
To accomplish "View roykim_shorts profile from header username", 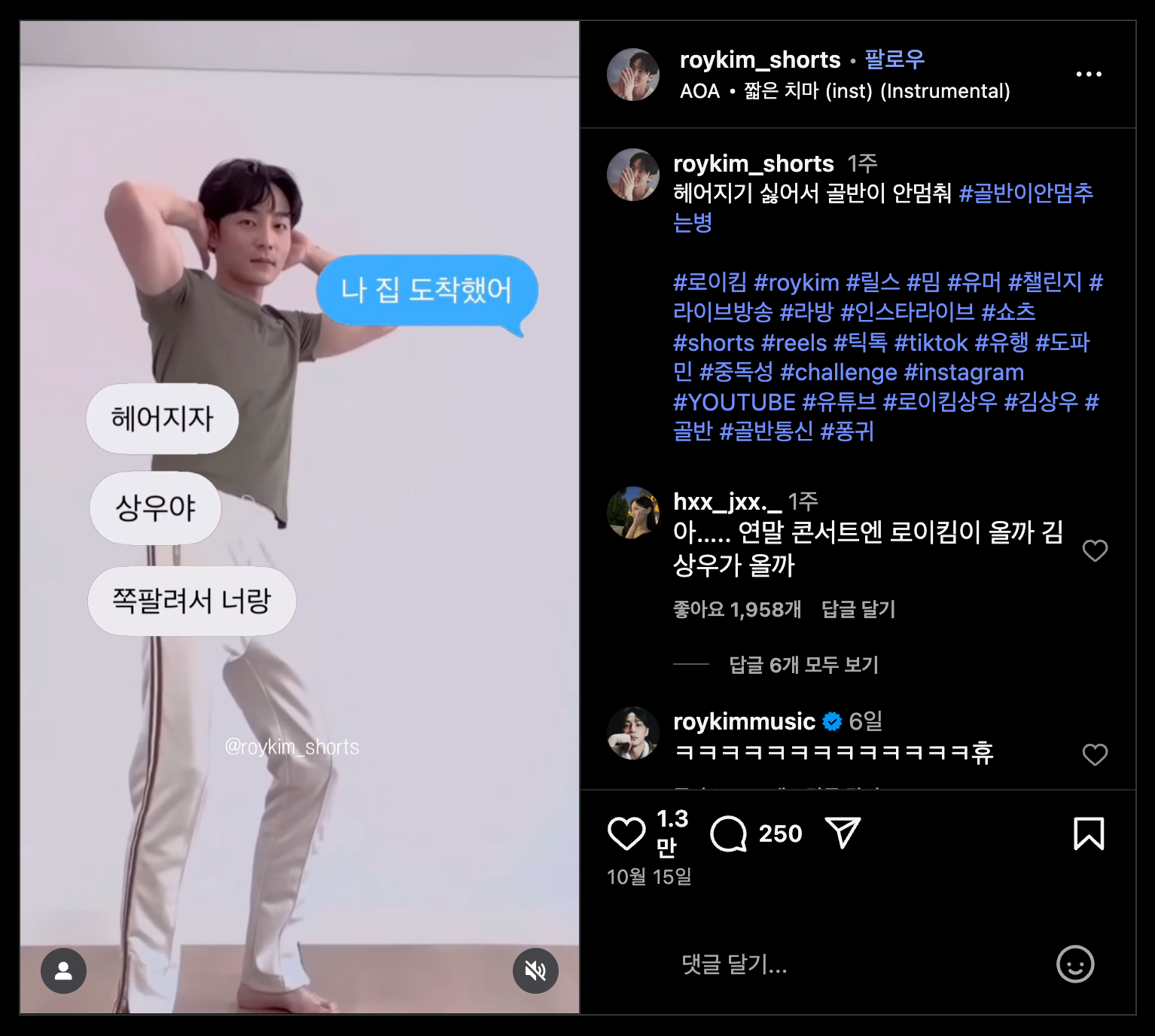I will (x=760, y=59).
